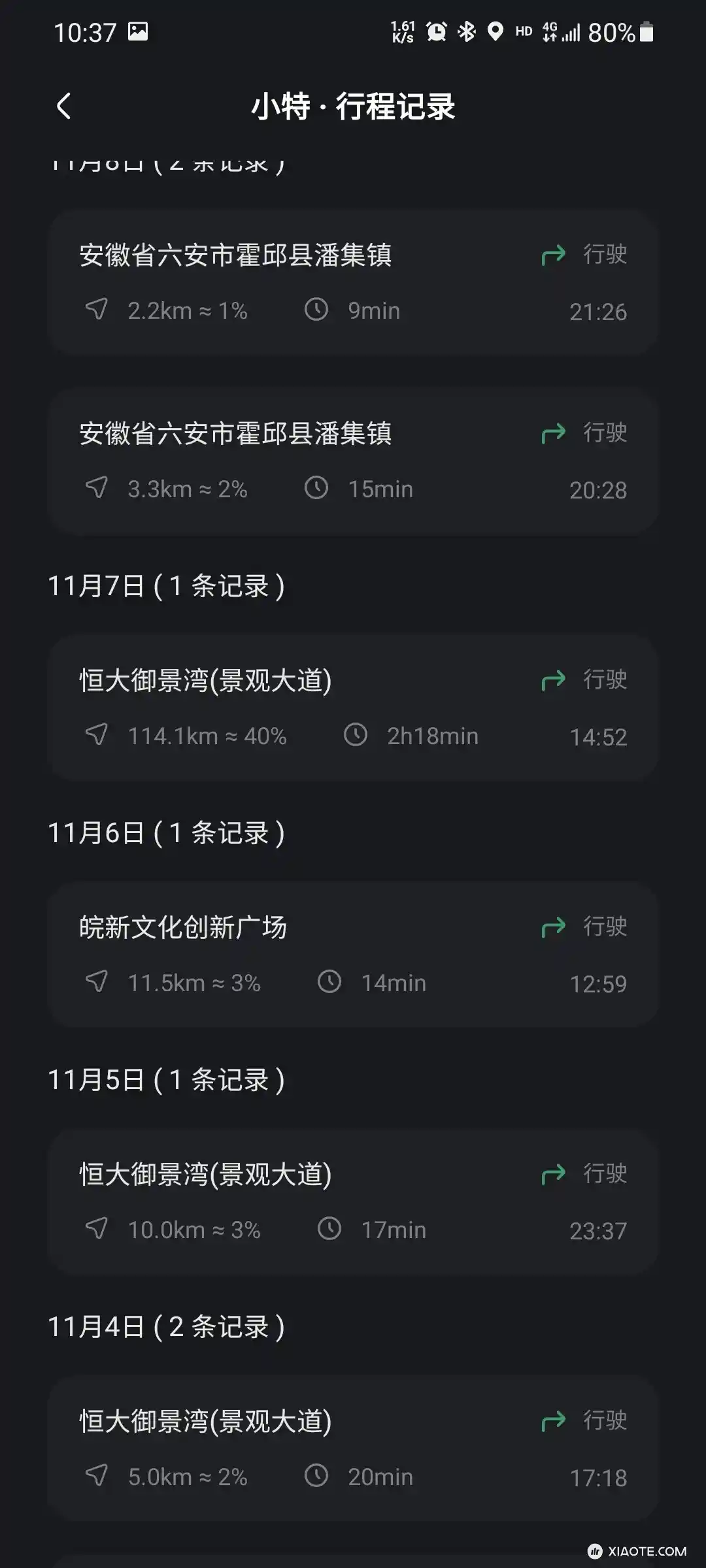Image resolution: width=706 pixels, height=1568 pixels.
Task: Click the distance arrow icon next to 114.1km
Action: [97, 735]
